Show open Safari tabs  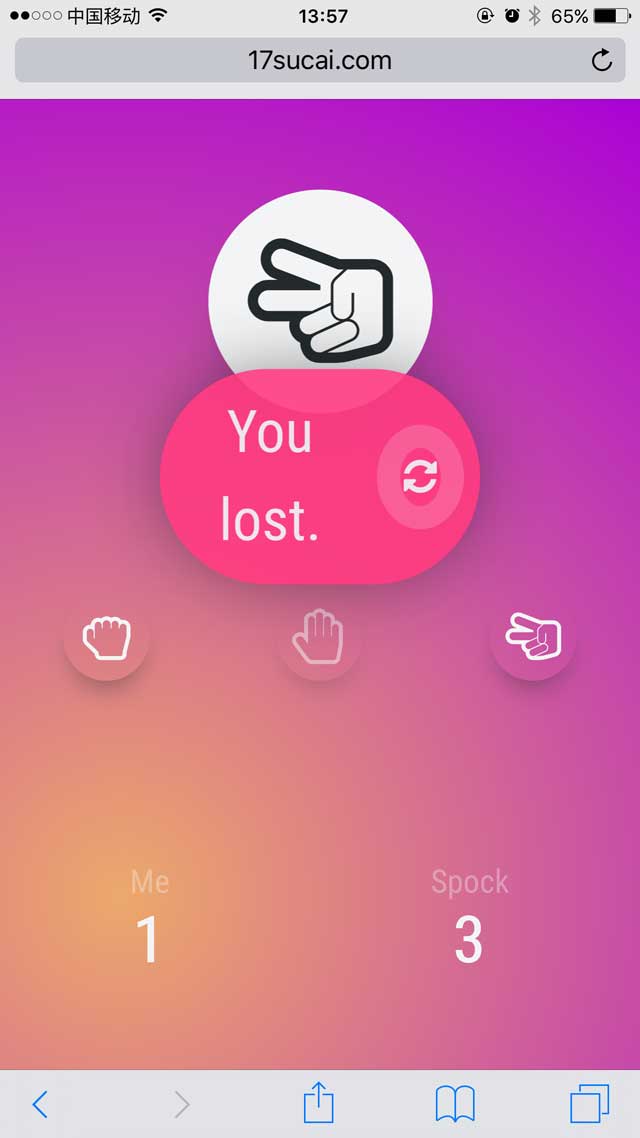589,1104
